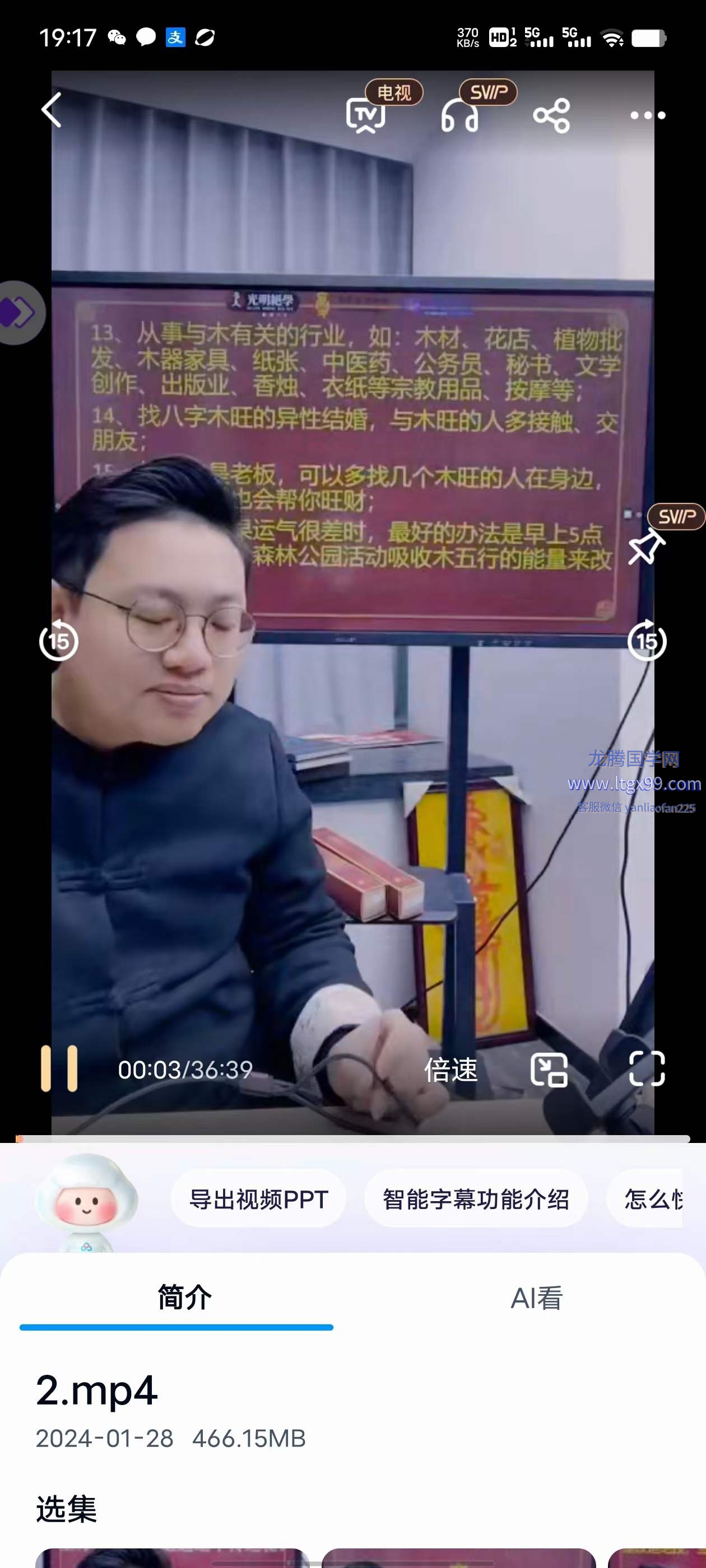Image resolution: width=706 pixels, height=1568 pixels.
Task: Select the 导出视频PPT chip
Action: tap(259, 1199)
